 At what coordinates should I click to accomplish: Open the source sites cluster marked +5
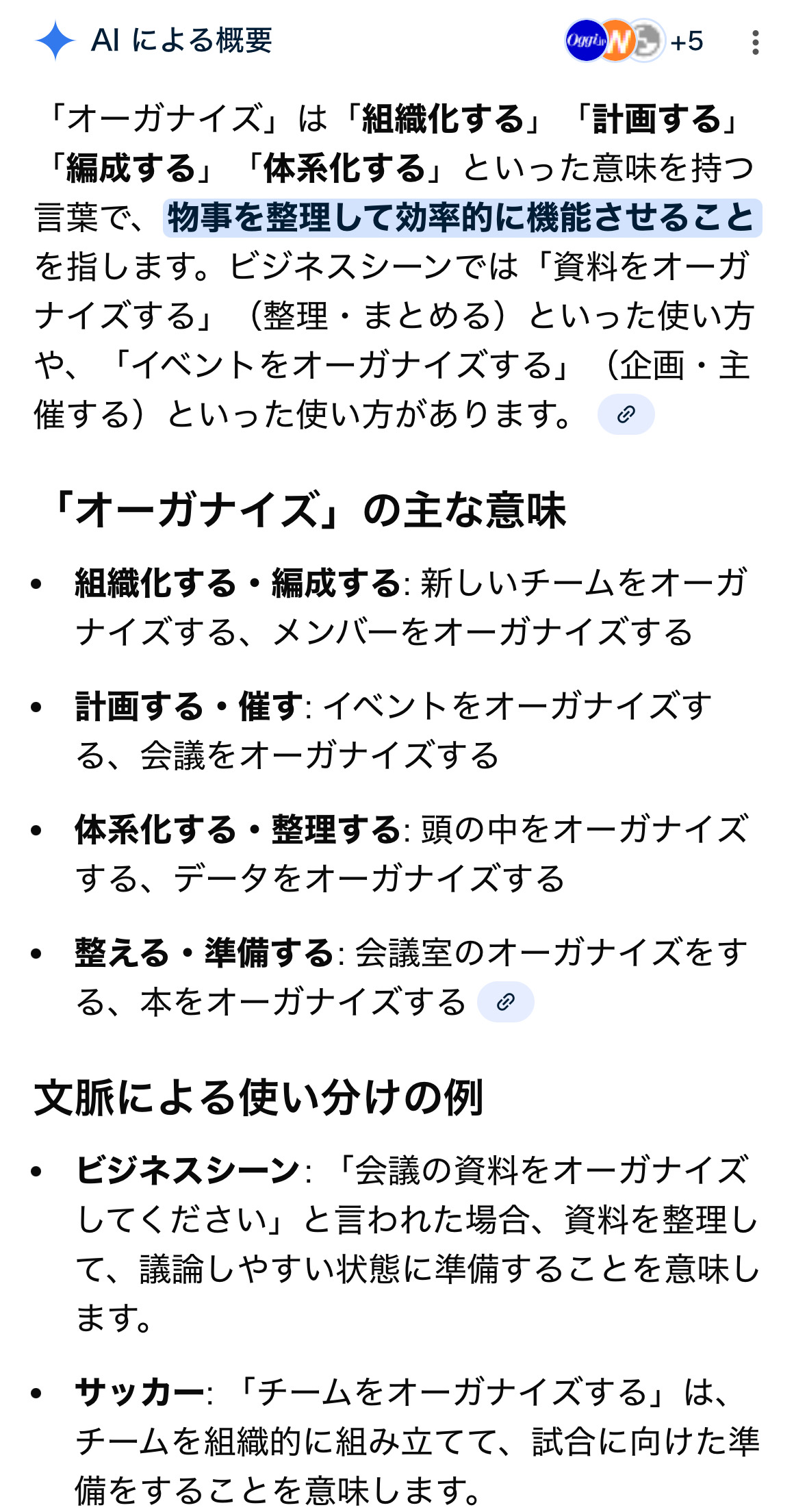coord(634,42)
